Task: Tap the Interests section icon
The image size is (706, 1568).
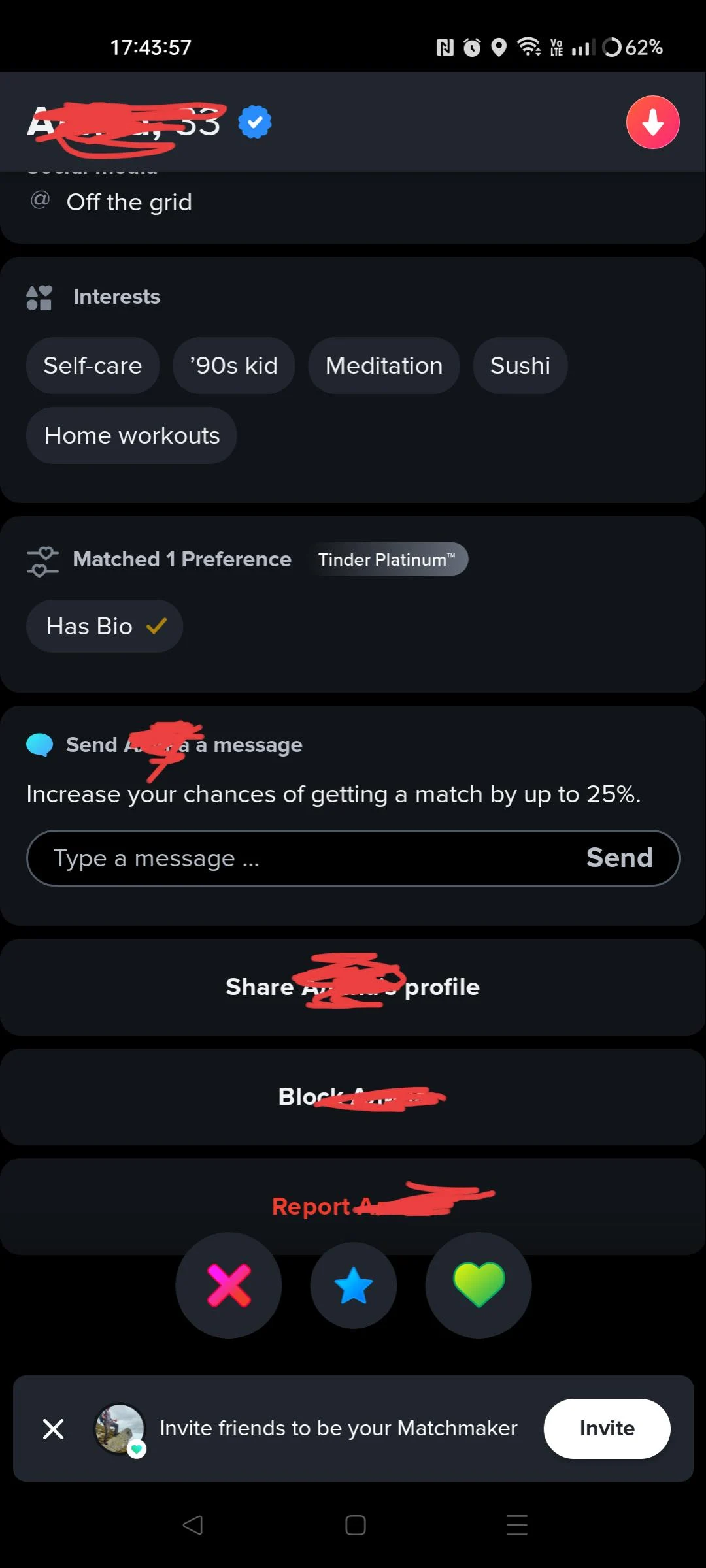Action: [x=40, y=297]
